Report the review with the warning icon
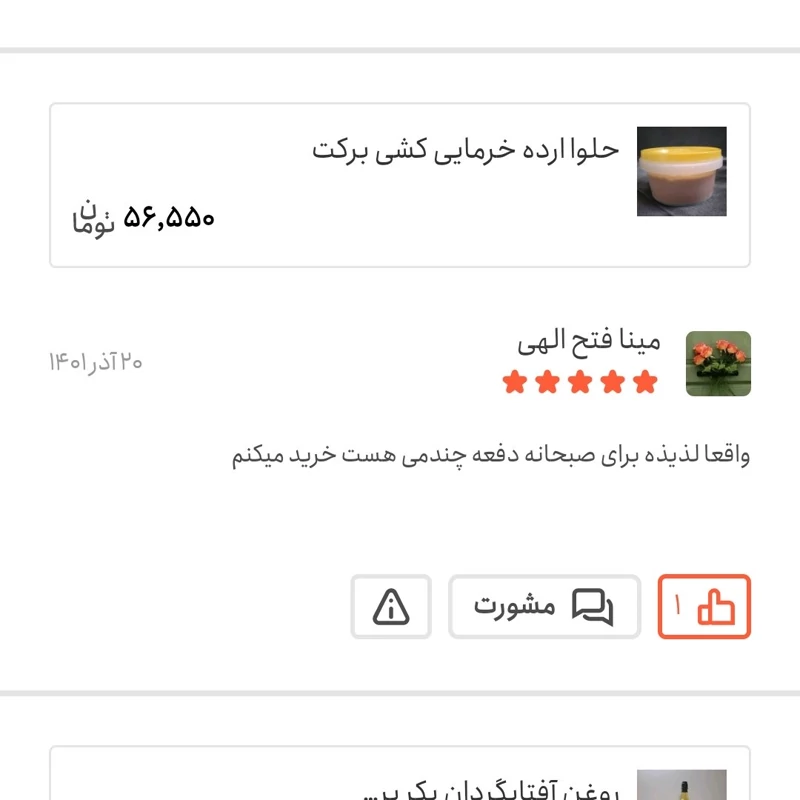 click(391, 607)
